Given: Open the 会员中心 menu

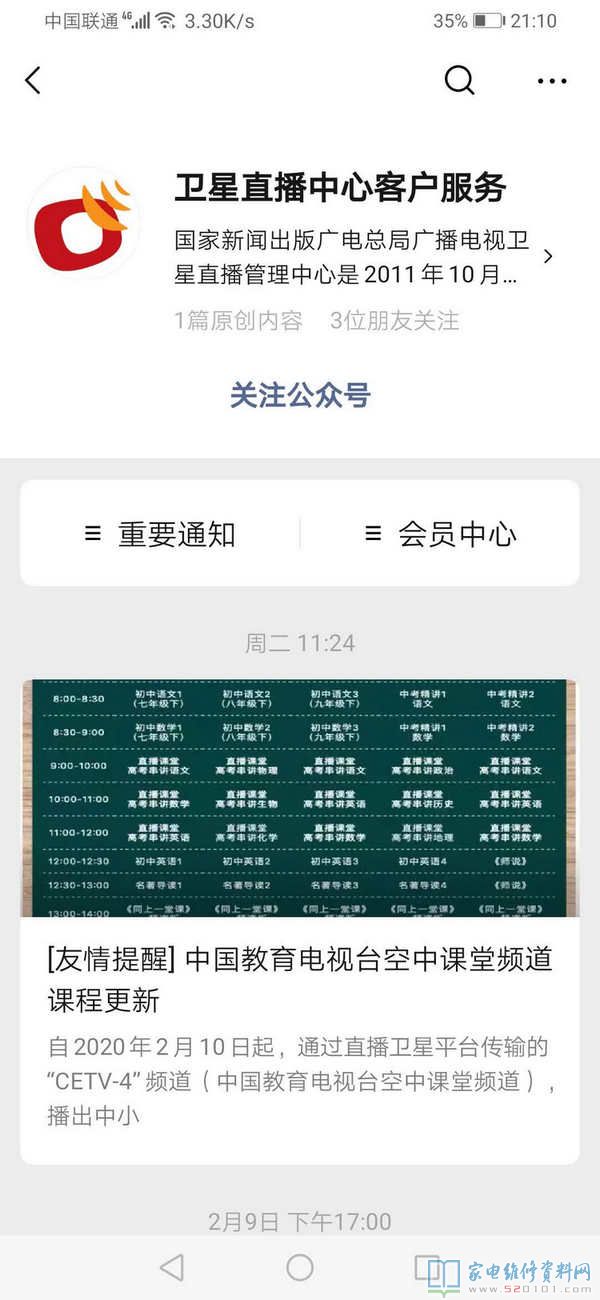Looking at the screenshot, I should 440,534.
